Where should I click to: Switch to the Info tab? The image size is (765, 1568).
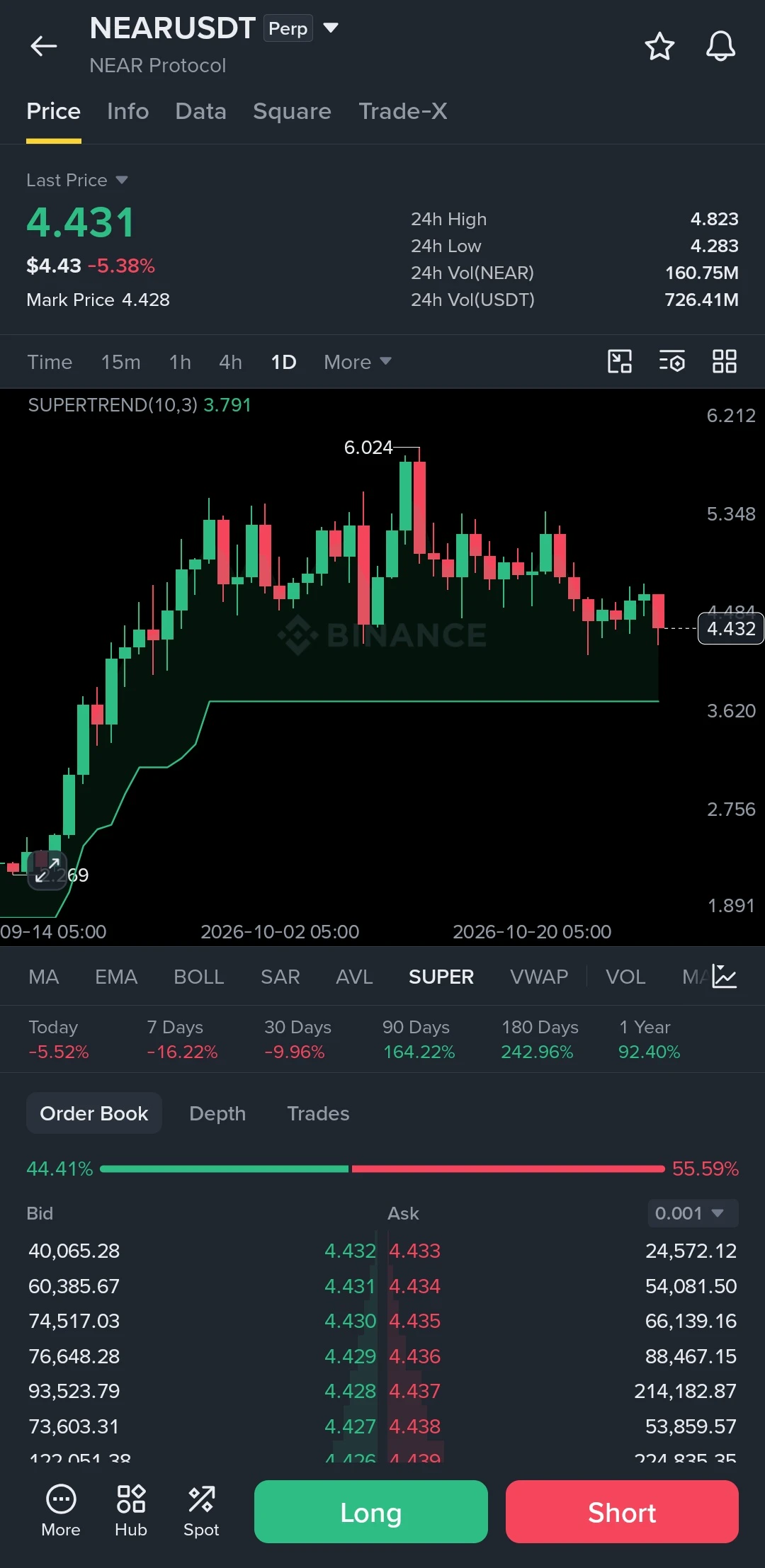[x=127, y=111]
